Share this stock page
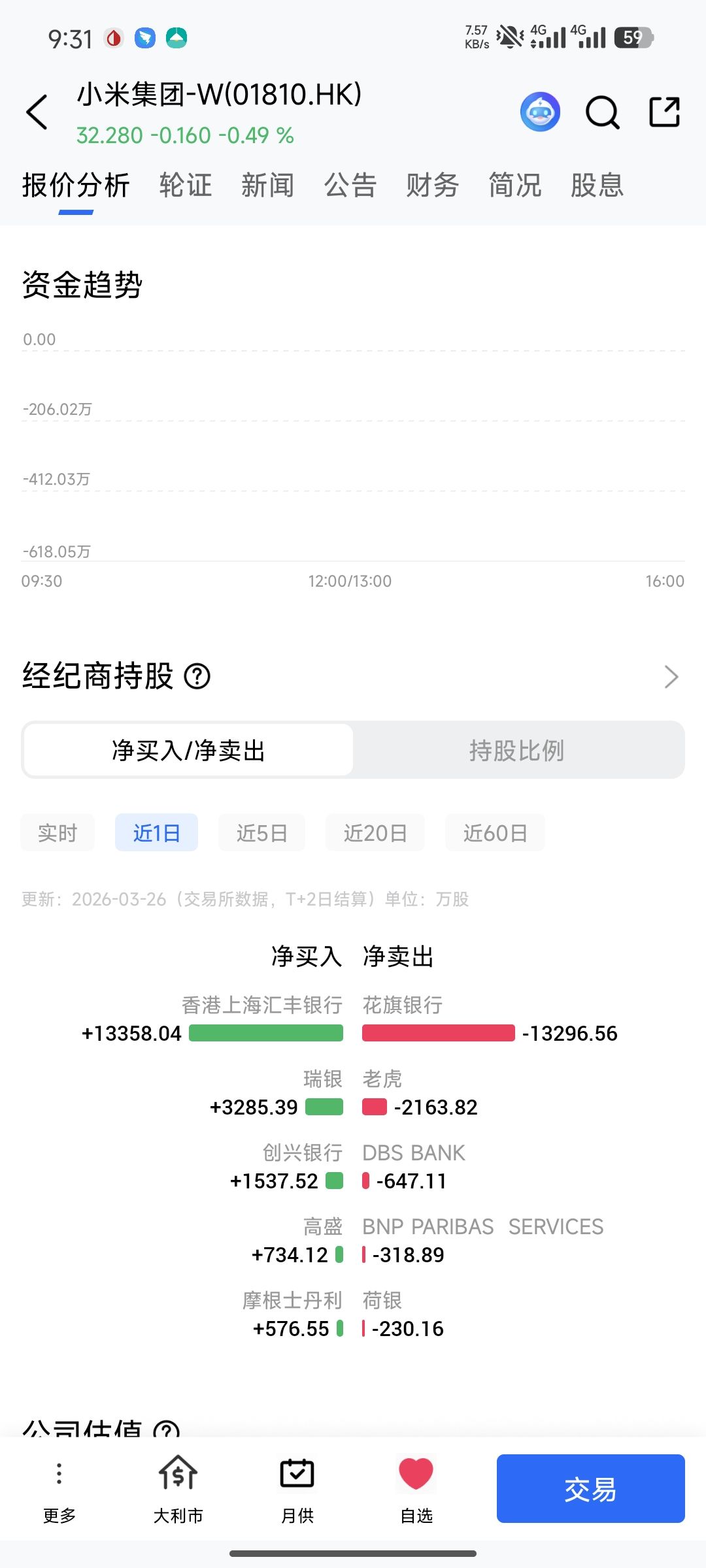Image resolution: width=706 pixels, height=1568 pixels. (x=664, y=112)
